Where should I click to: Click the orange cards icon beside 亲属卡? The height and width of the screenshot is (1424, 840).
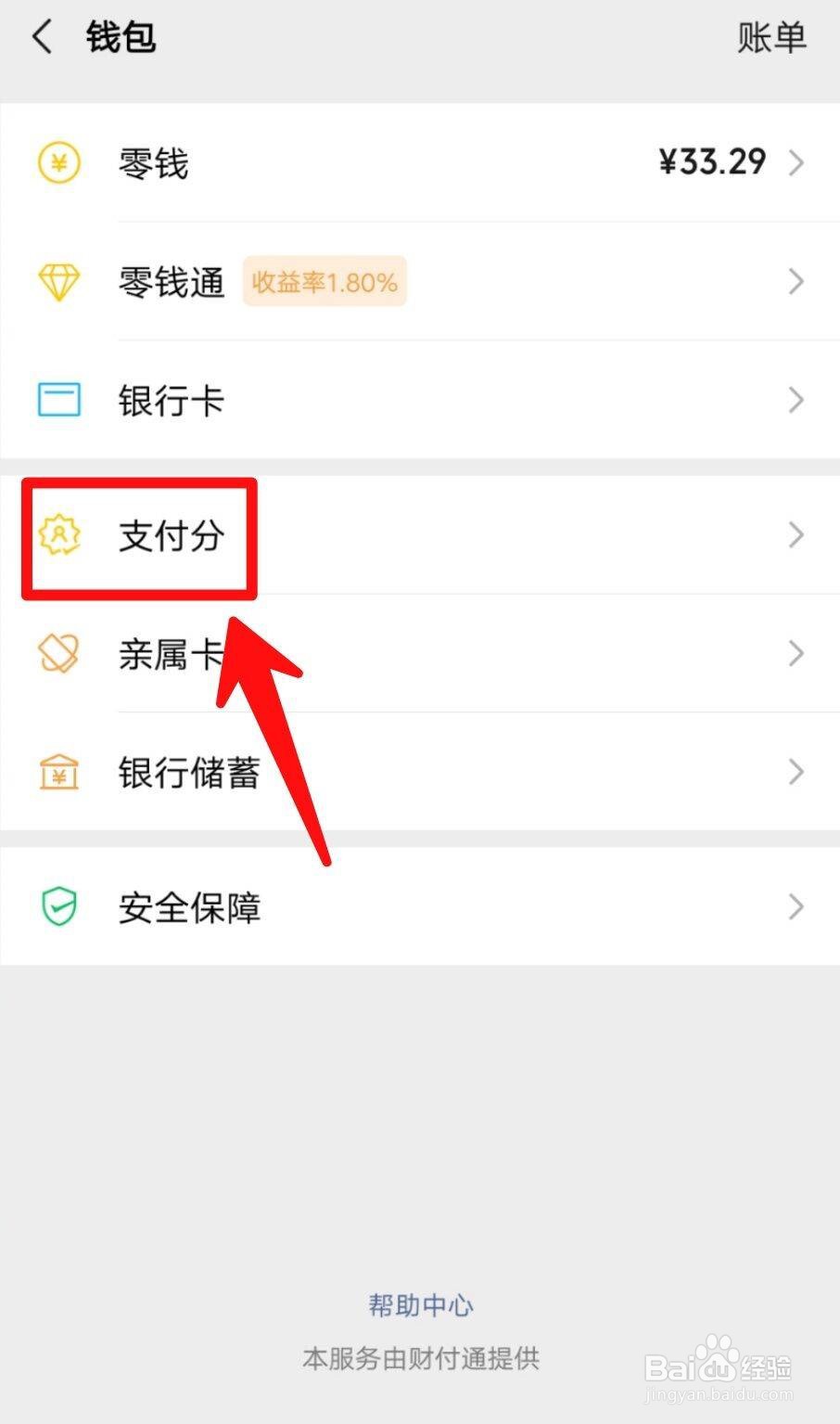pos(58,654)
